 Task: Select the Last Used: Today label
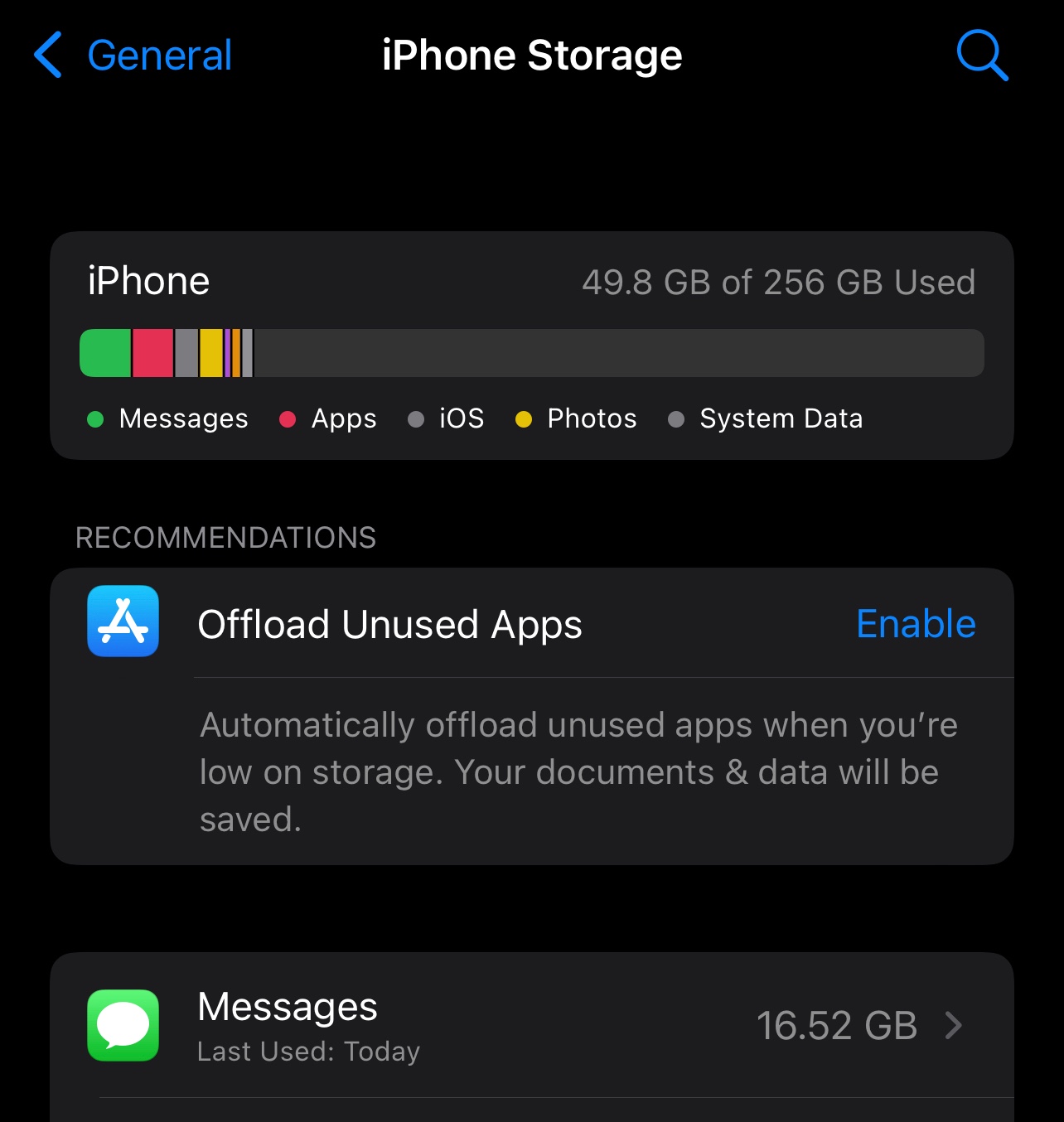coord(308,1051)
